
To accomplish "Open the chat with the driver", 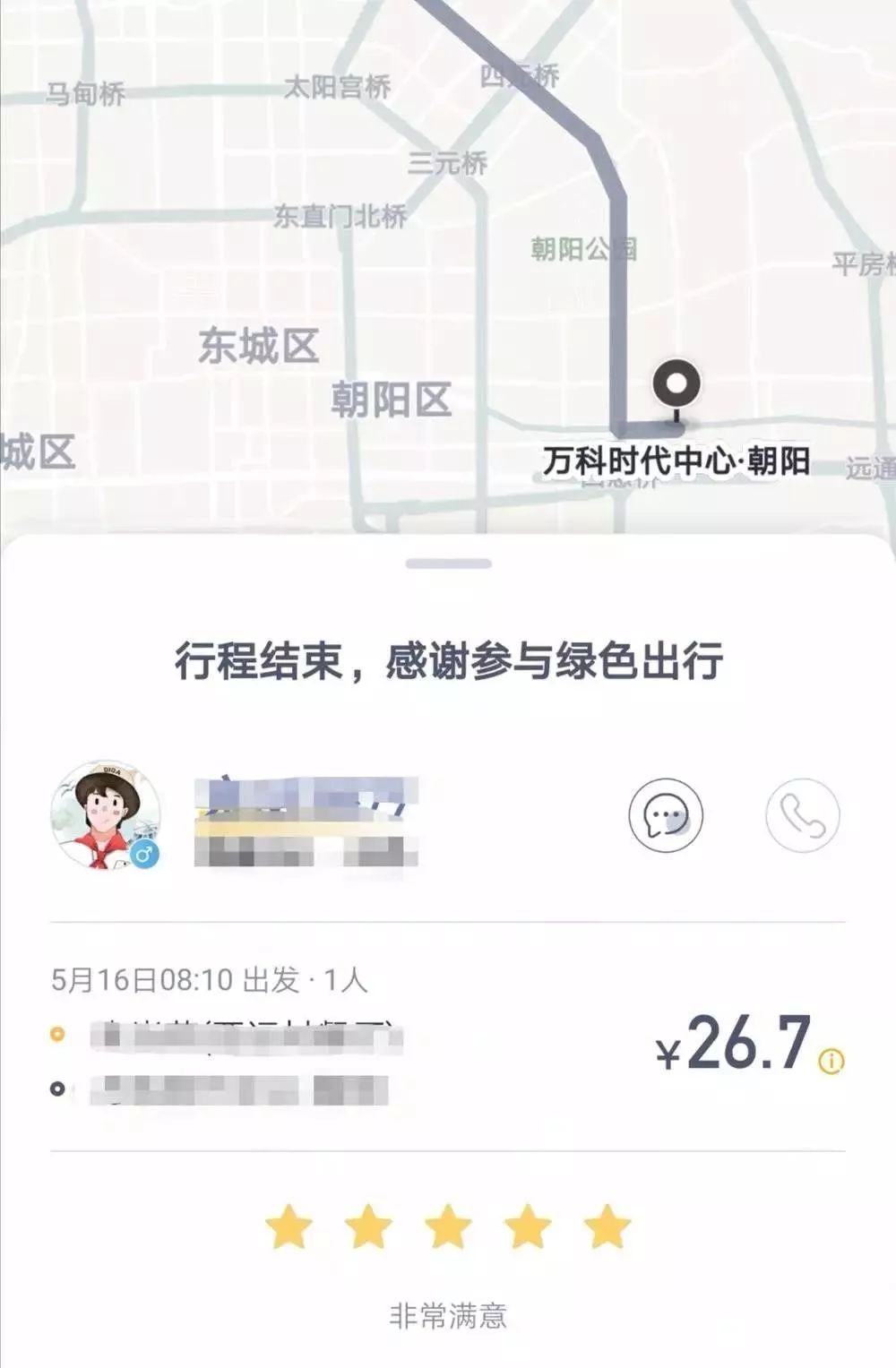I will coord(666,815).
